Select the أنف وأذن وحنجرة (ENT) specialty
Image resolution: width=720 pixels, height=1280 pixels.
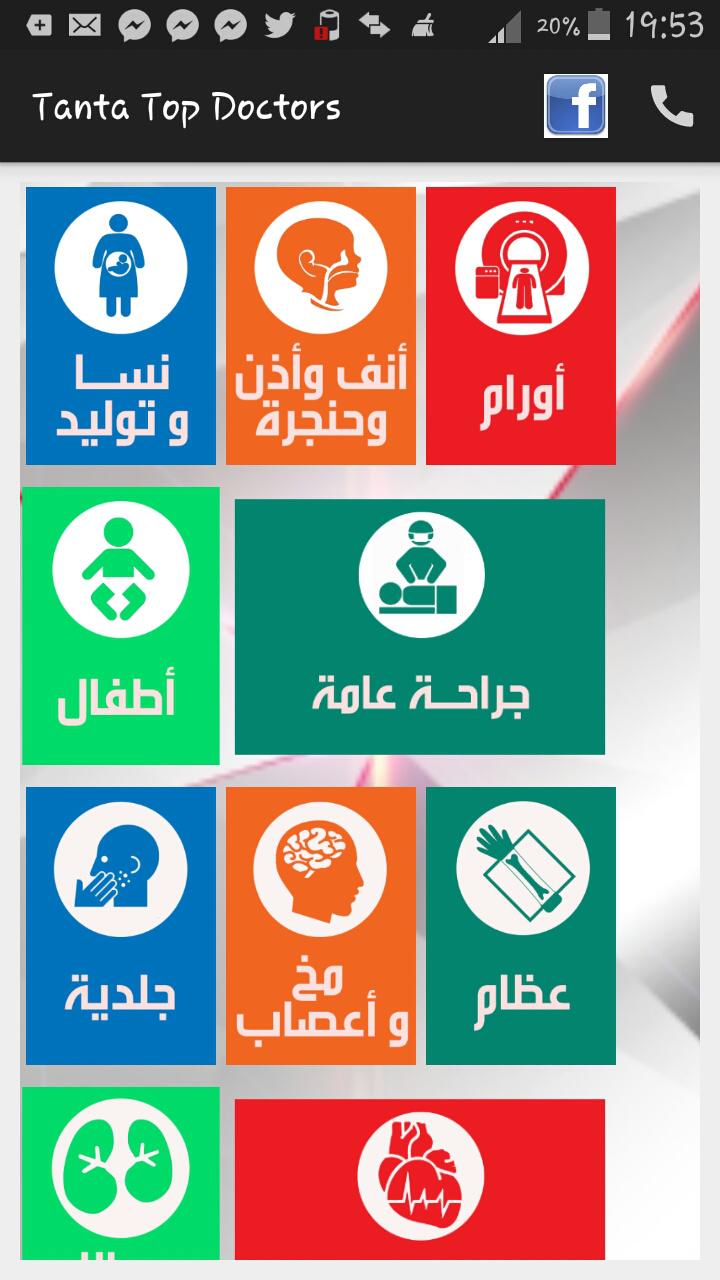click(x=320, y=325)
